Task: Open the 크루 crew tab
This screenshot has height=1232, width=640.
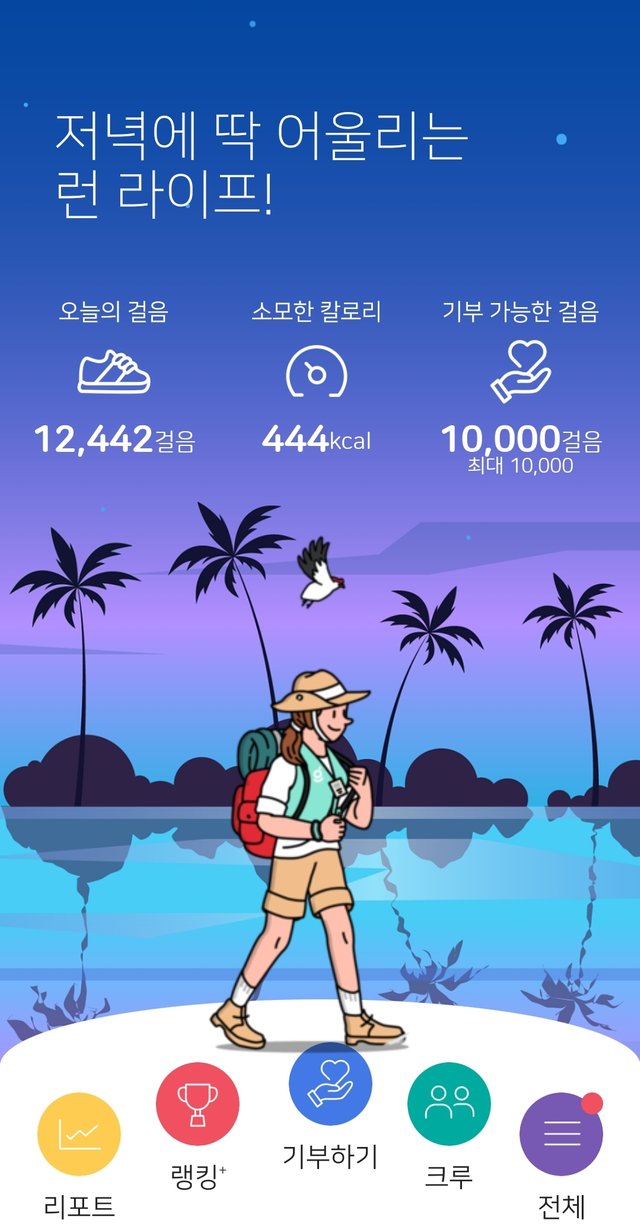Action: point(449,1104)
